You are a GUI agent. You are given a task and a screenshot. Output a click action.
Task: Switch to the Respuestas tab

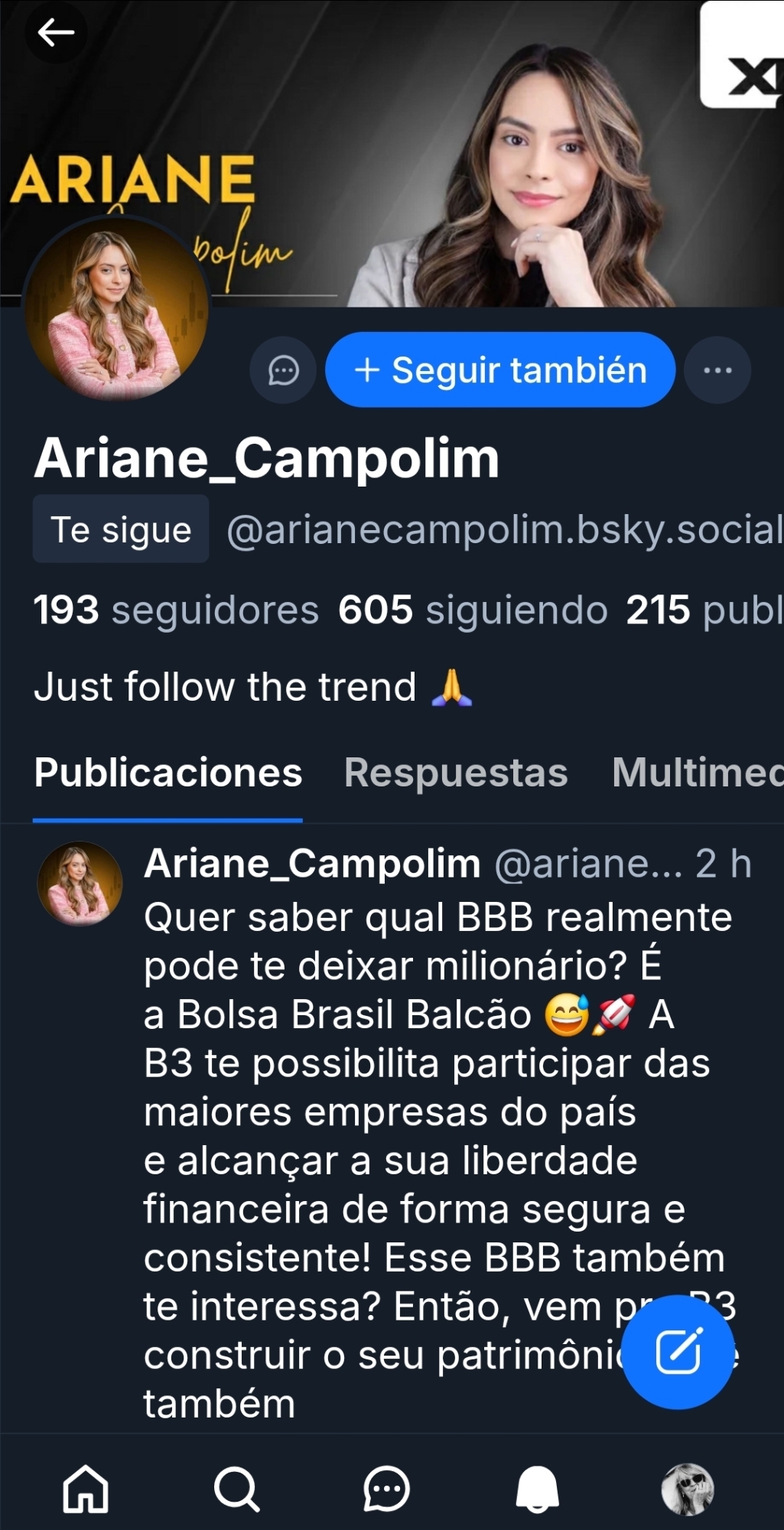pos(456,773)
